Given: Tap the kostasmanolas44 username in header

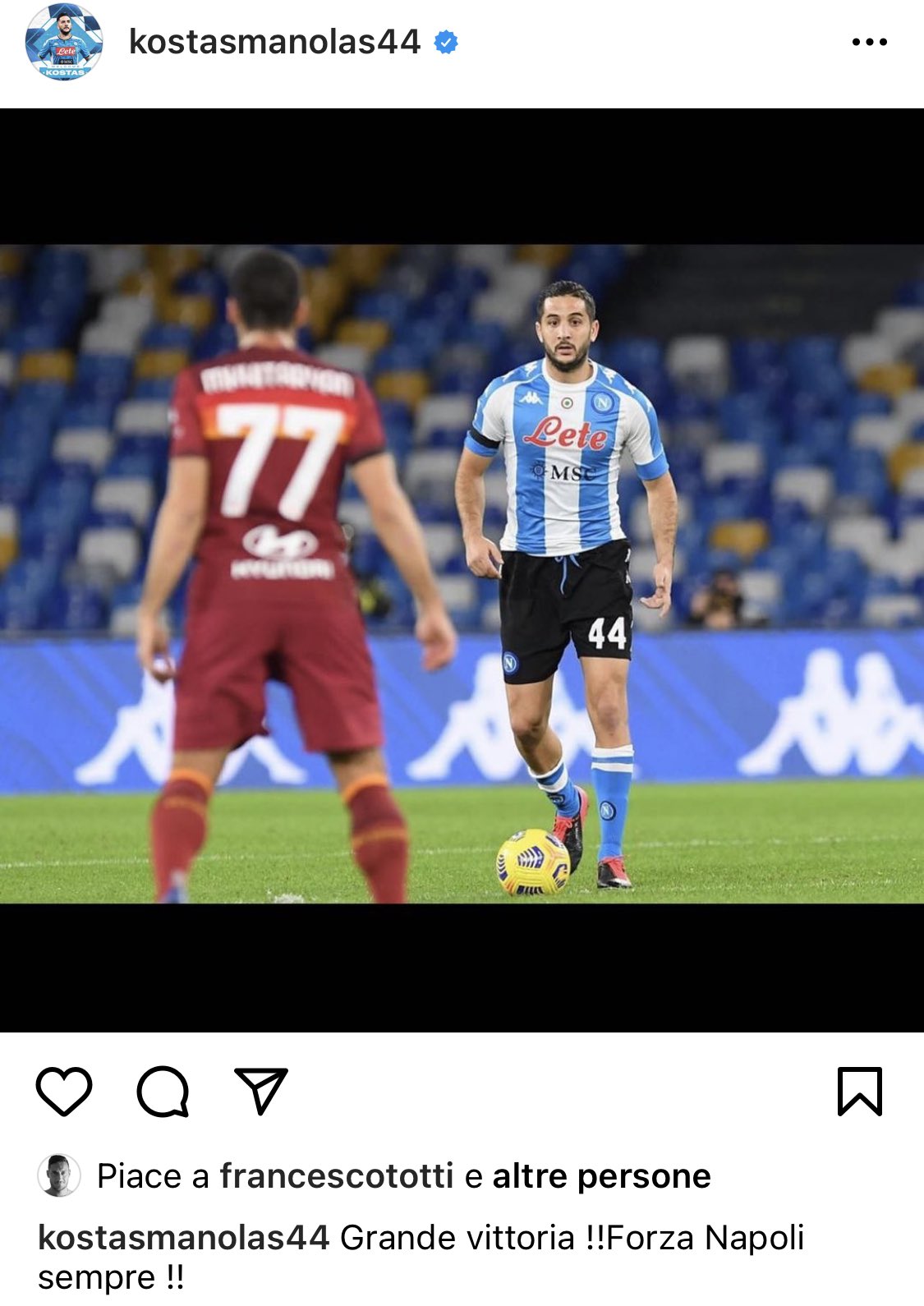Looking at the screenshot, I should [x=274, y=42].
